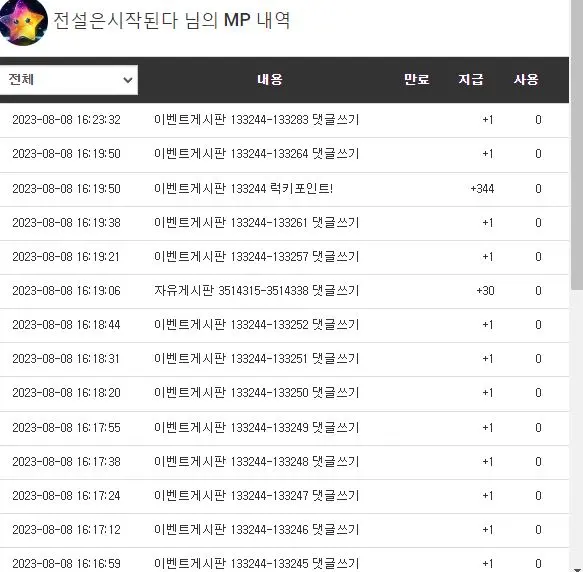Tap the scroll-down arrow on scrollbar
Image resolution: width=583 pixels, height=572 pixels.
[577, 569]
